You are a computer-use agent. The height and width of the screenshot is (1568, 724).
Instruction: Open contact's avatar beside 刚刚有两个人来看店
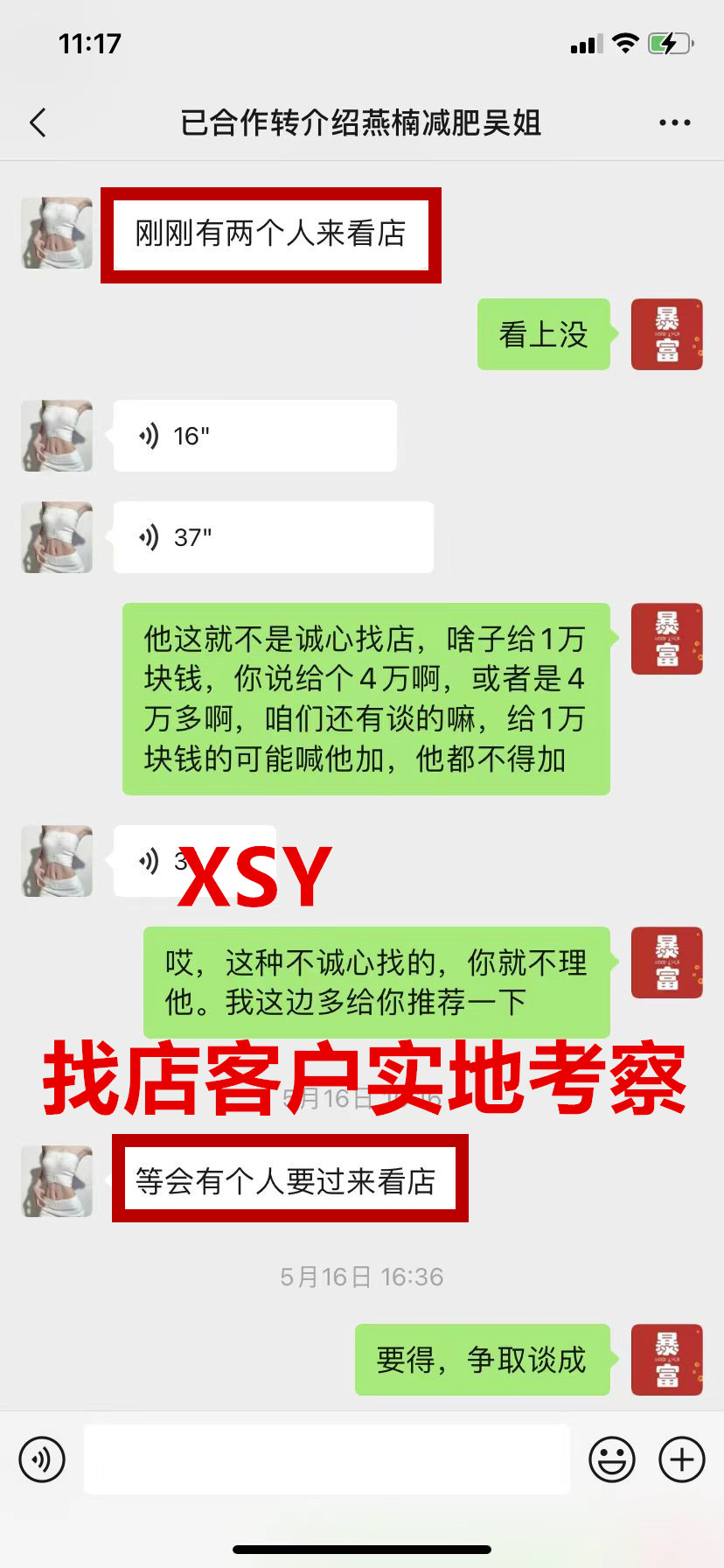tap(57, 233)
